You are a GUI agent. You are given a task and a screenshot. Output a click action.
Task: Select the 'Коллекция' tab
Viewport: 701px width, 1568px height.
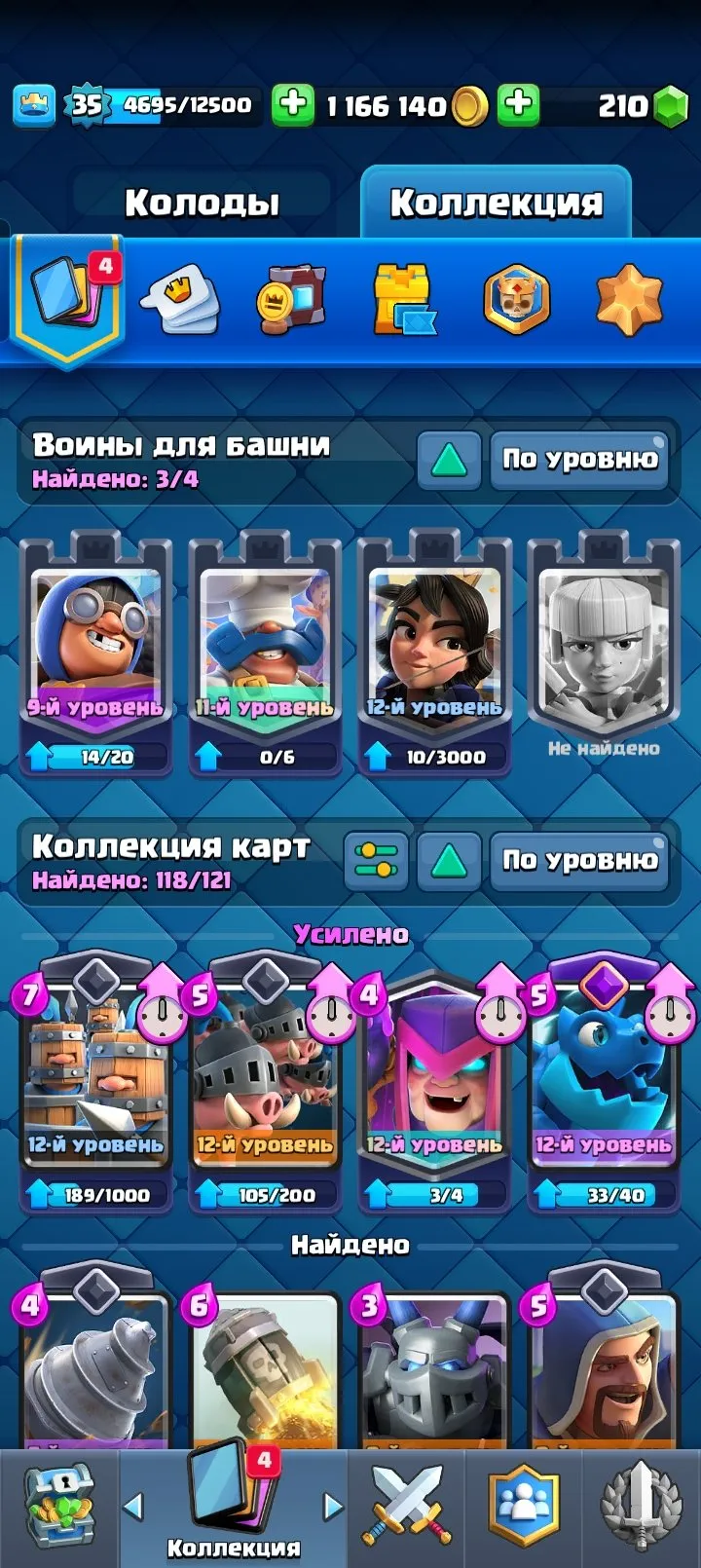498,202
